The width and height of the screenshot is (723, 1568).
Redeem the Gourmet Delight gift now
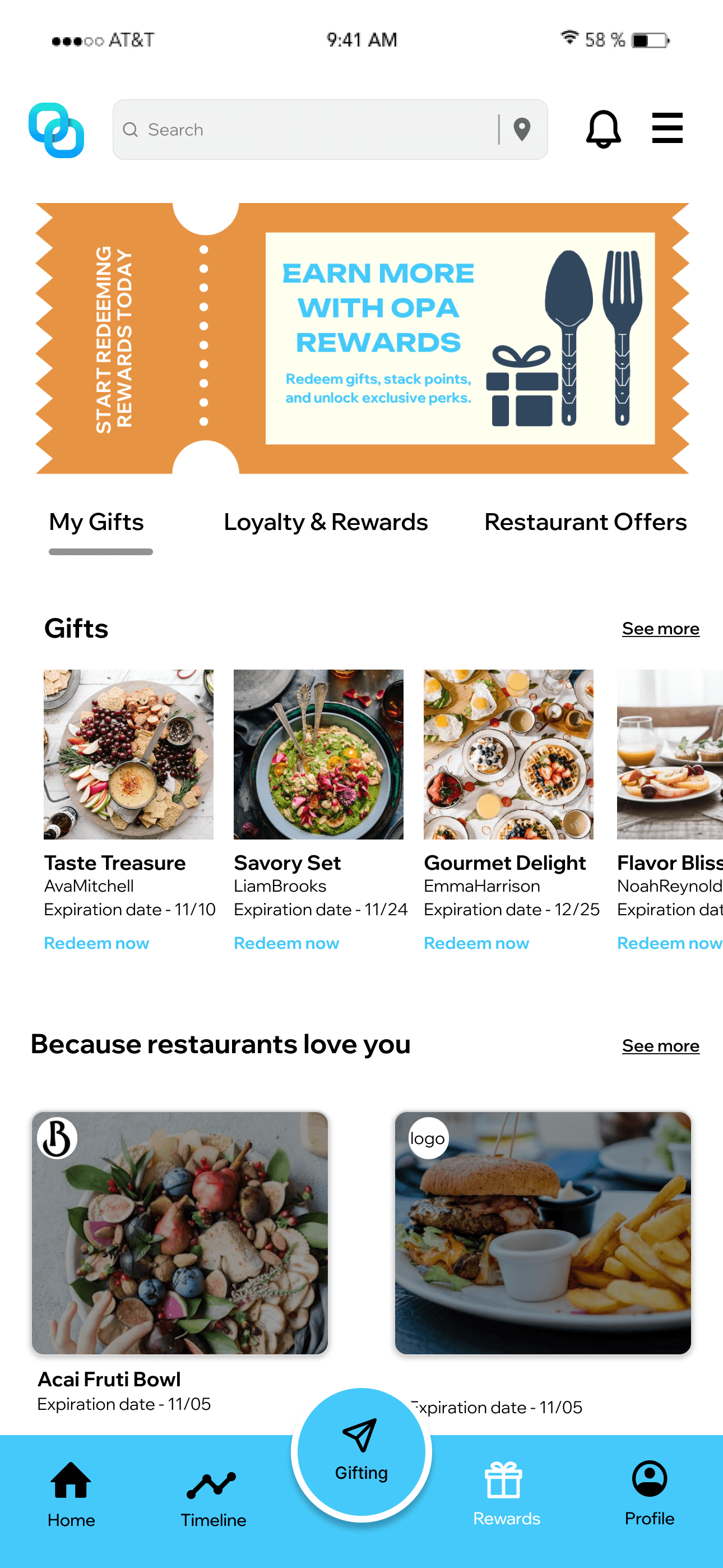click(x=476, y=943)
